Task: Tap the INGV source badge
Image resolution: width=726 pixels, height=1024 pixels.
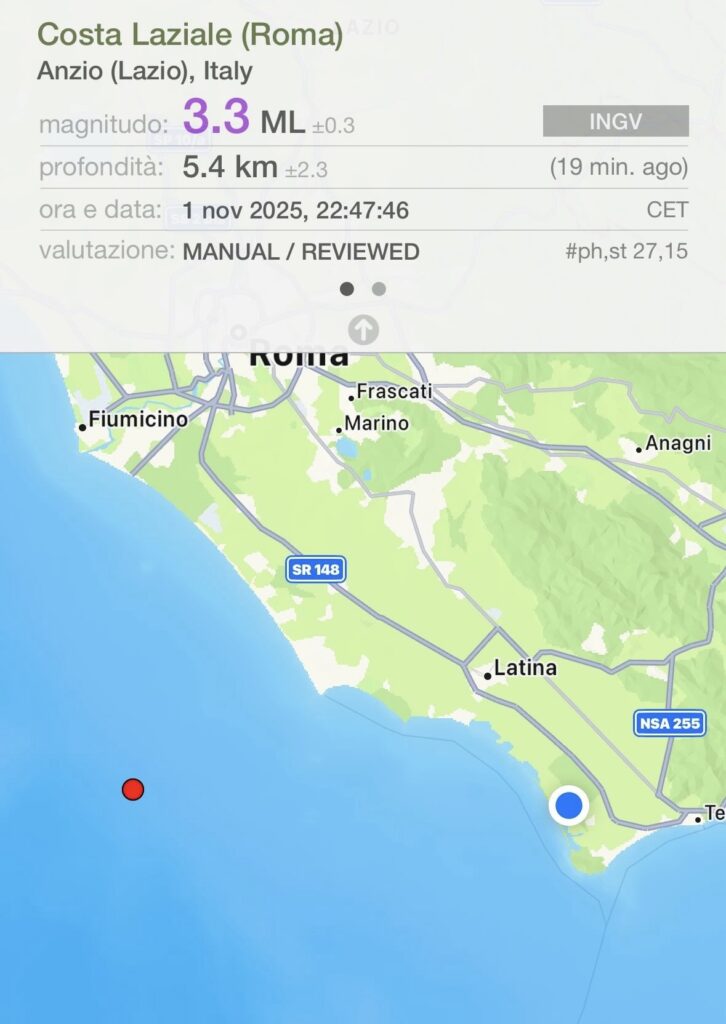Action: click(615, 121)
